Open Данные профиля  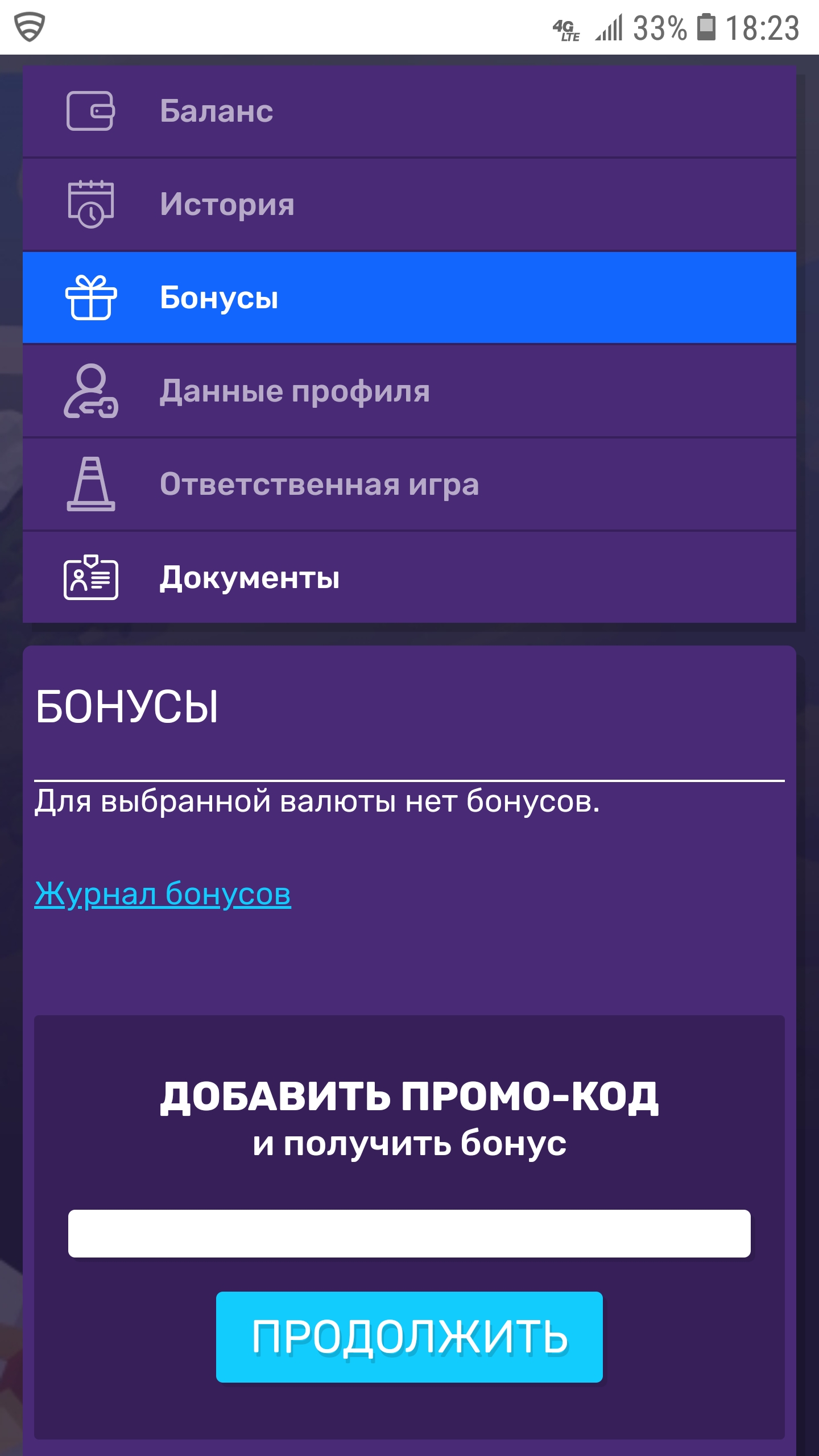click(409, 391)
